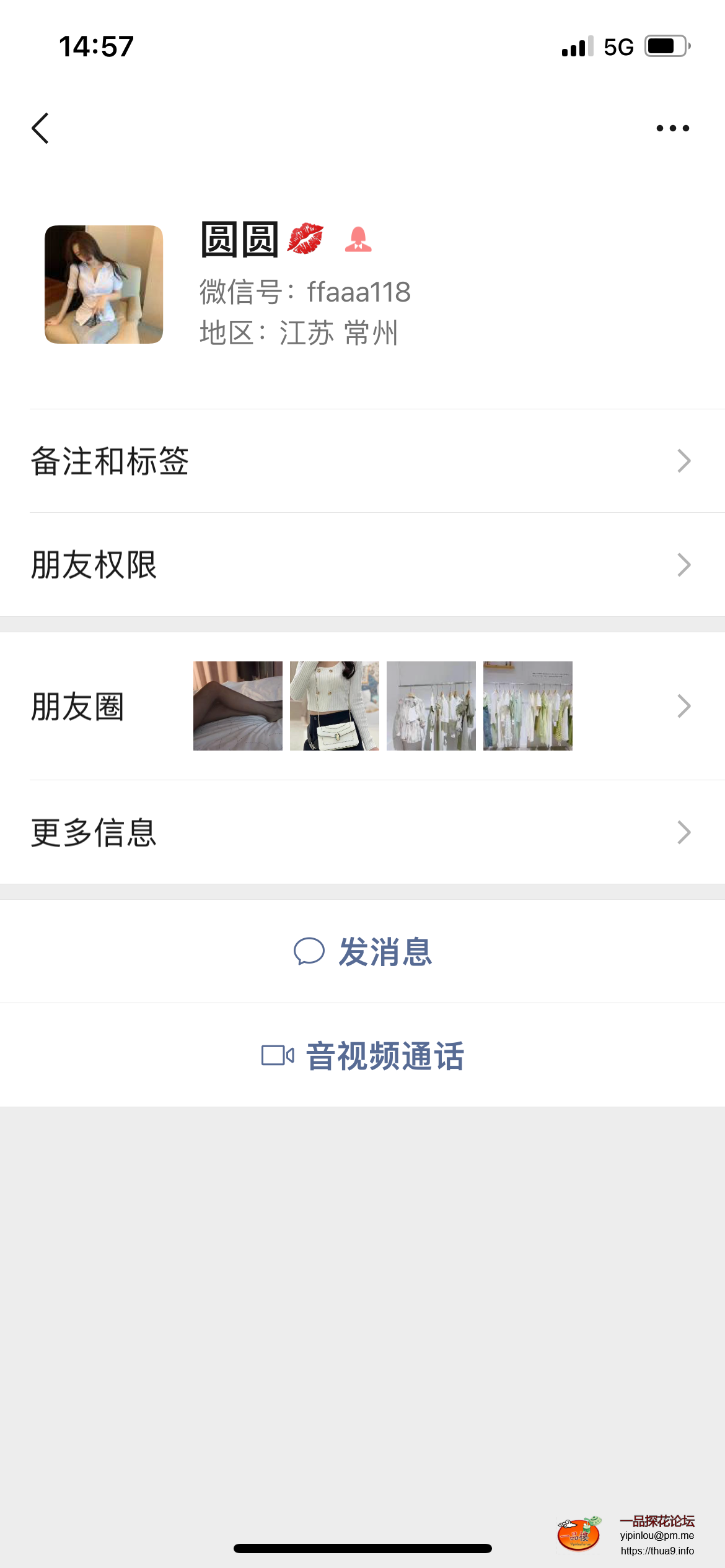Open 更多信息 row
The image size is (725, 1568).
click(x=362, y=832)
